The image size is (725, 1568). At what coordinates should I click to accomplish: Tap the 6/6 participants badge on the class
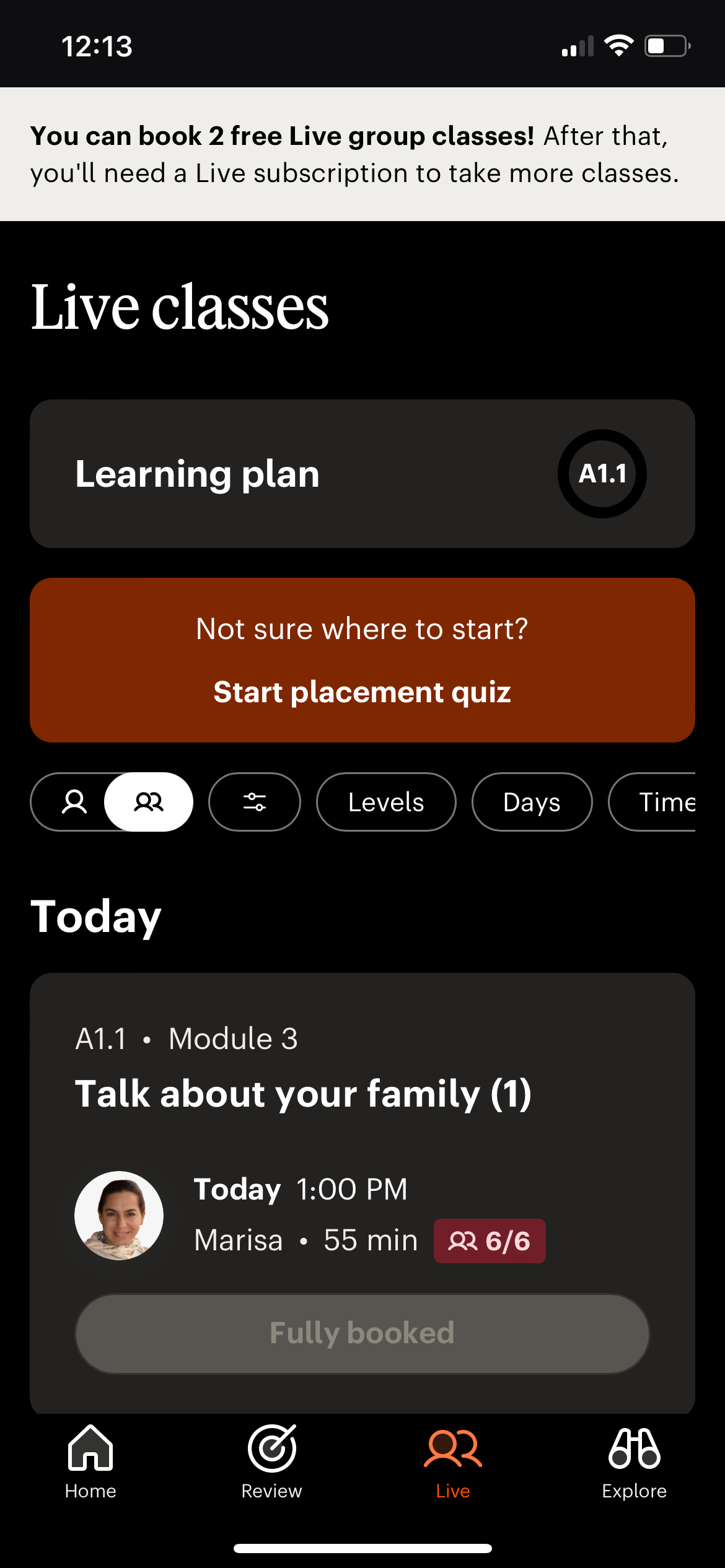[x=490, y=1240]
